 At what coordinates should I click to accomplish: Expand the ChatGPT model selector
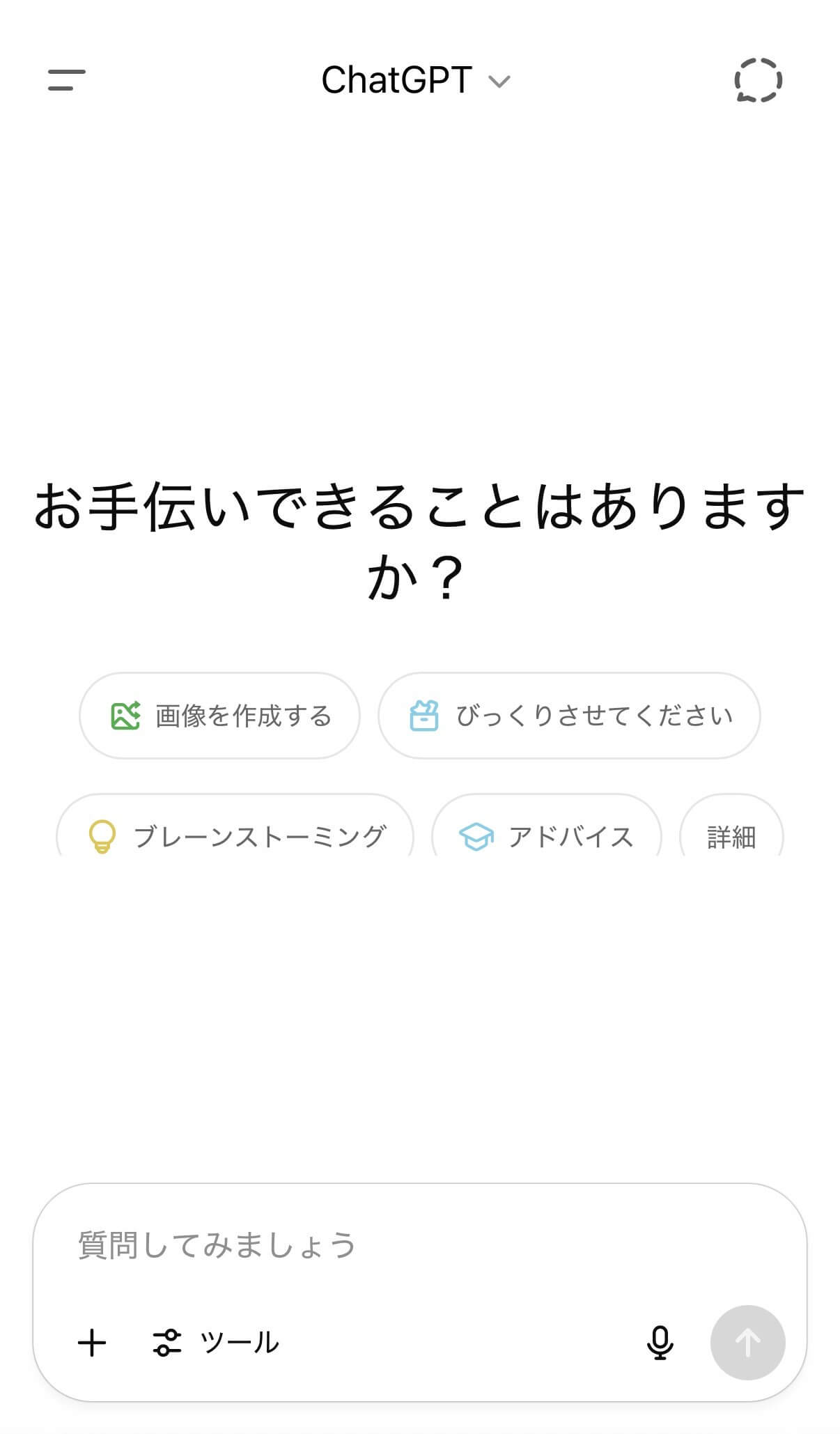[x=415, y=81]
